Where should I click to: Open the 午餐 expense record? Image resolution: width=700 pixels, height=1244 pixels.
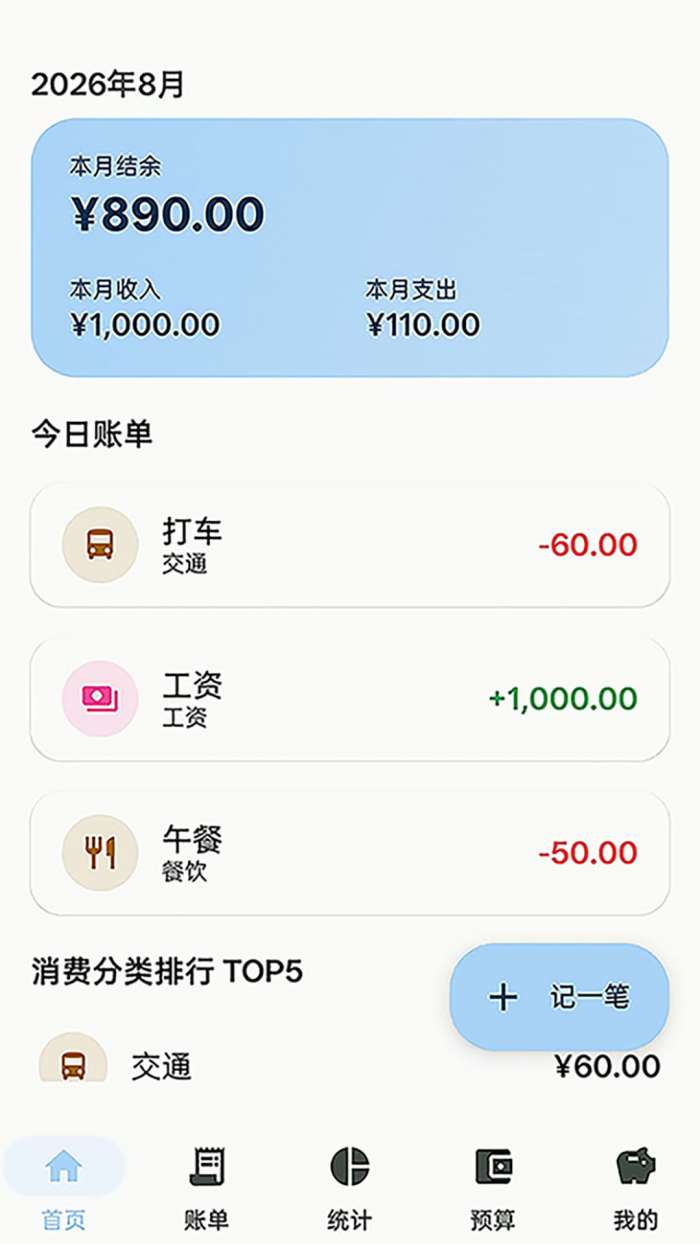[350, 853]
